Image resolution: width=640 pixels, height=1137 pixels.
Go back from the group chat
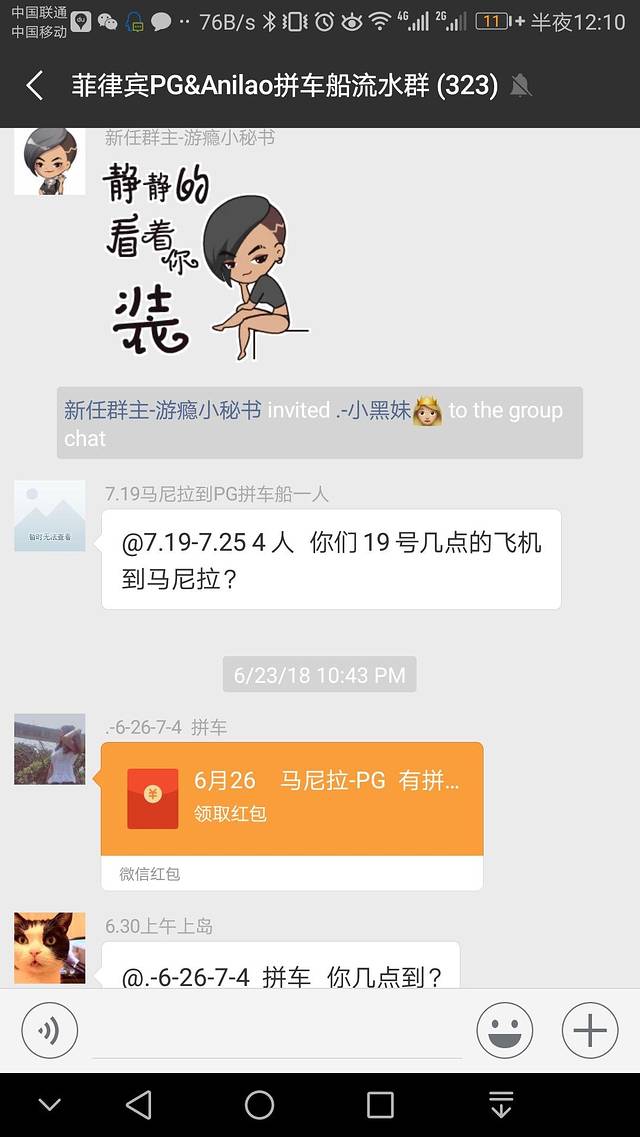click(x=35, y=86)
